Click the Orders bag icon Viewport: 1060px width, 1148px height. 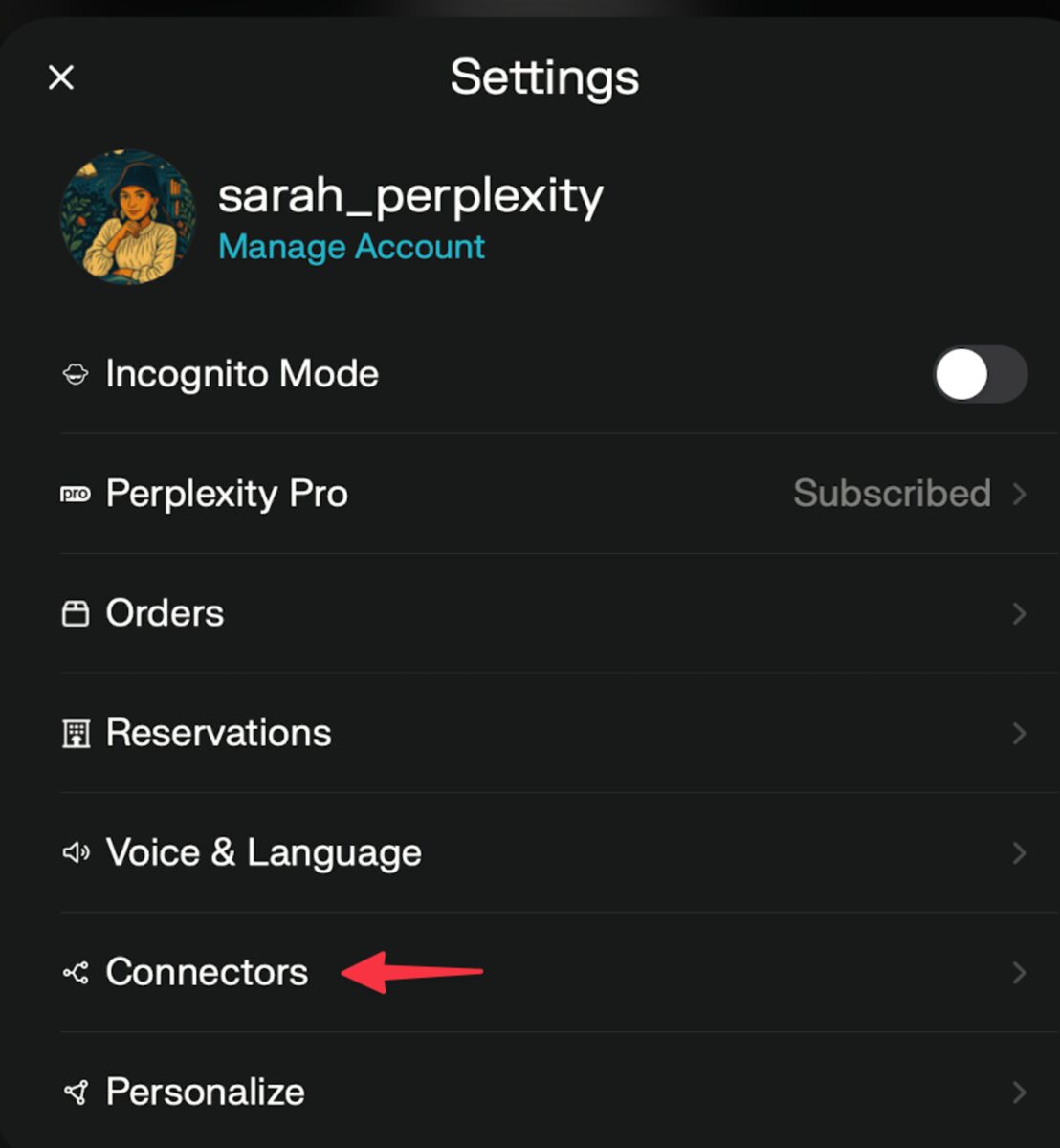pyautogui.click(x=75, y=613)
